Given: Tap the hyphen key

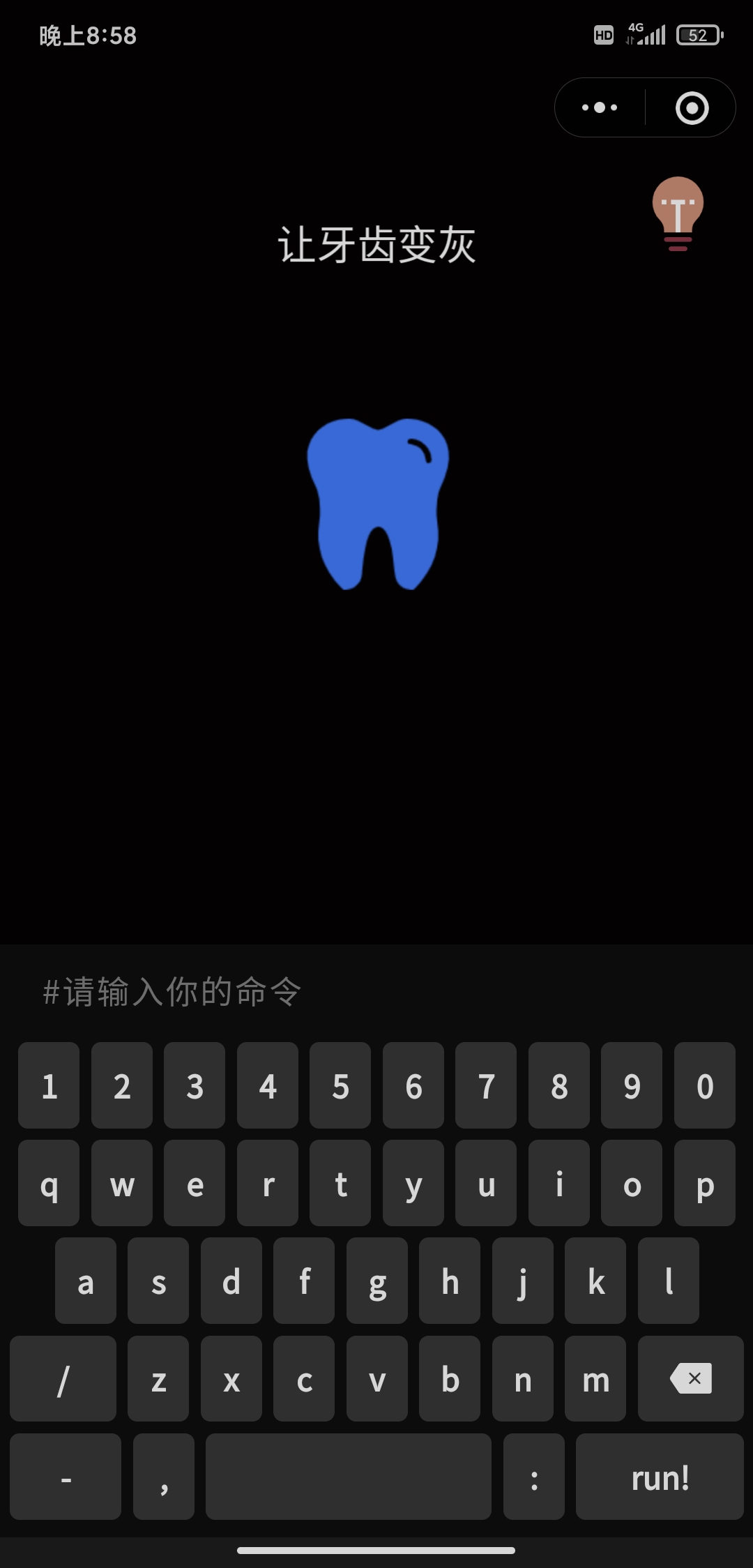Looking at the screenshot, I should [66, 1477].
